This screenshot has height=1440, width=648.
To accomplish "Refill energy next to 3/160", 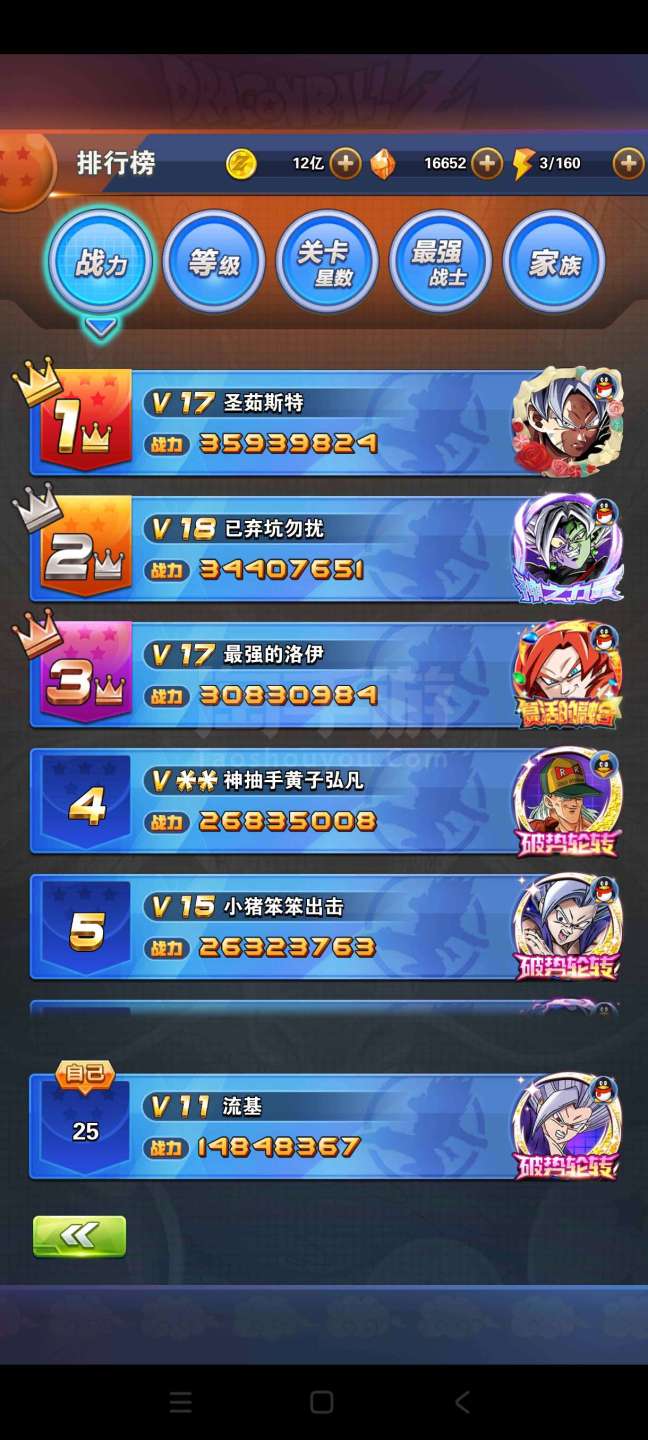I will 628,163.
